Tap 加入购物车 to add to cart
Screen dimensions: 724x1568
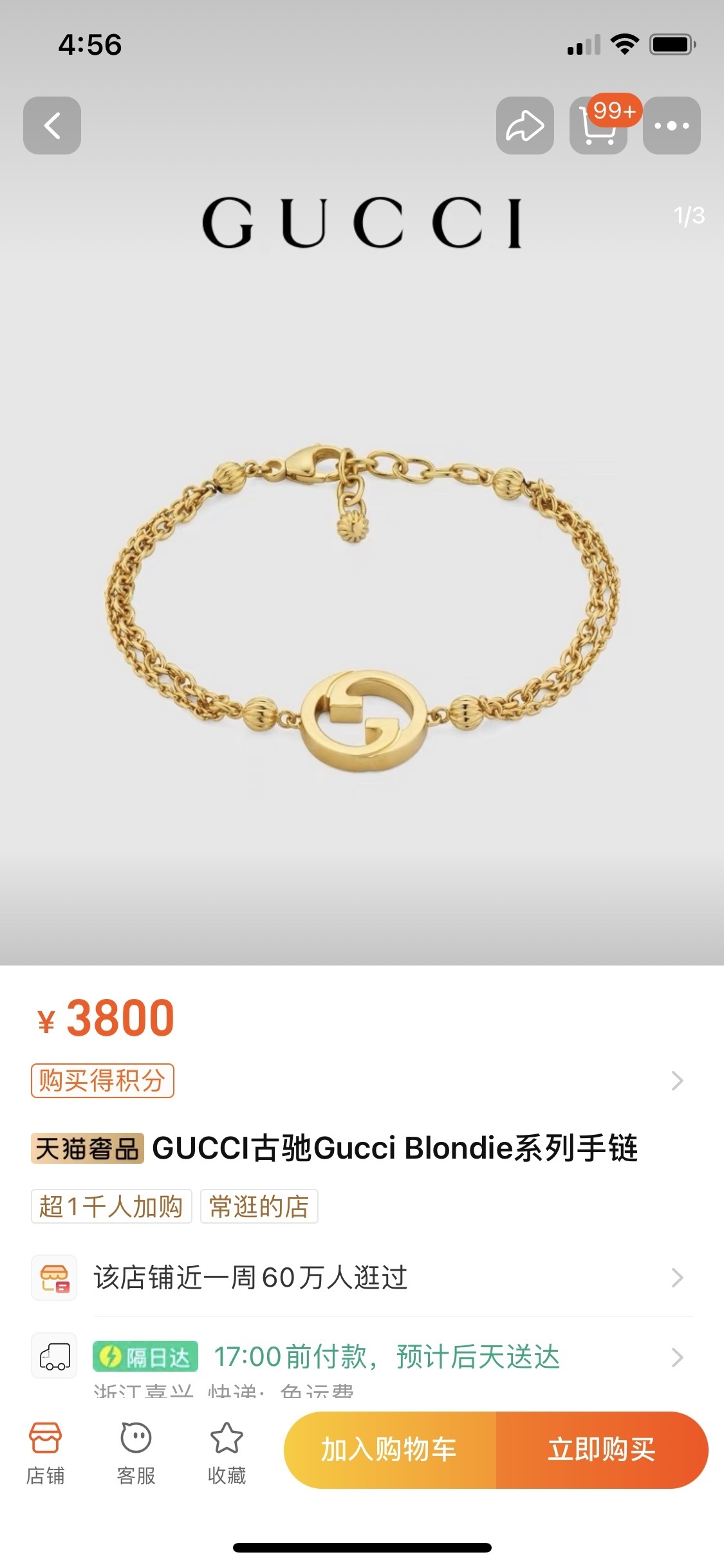click(390, 1450)
